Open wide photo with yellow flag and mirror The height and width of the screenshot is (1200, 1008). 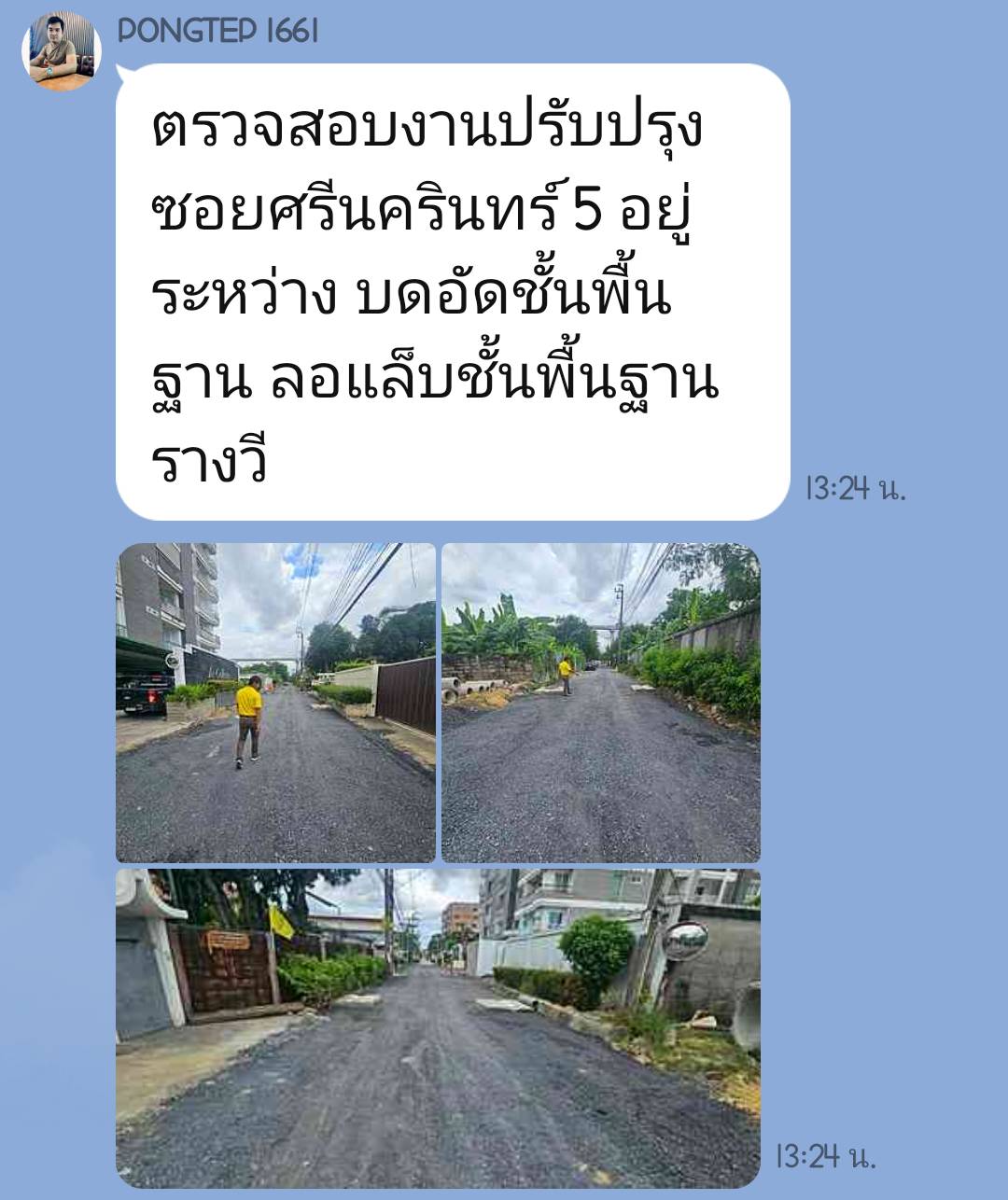click(x=438, y=1028)
